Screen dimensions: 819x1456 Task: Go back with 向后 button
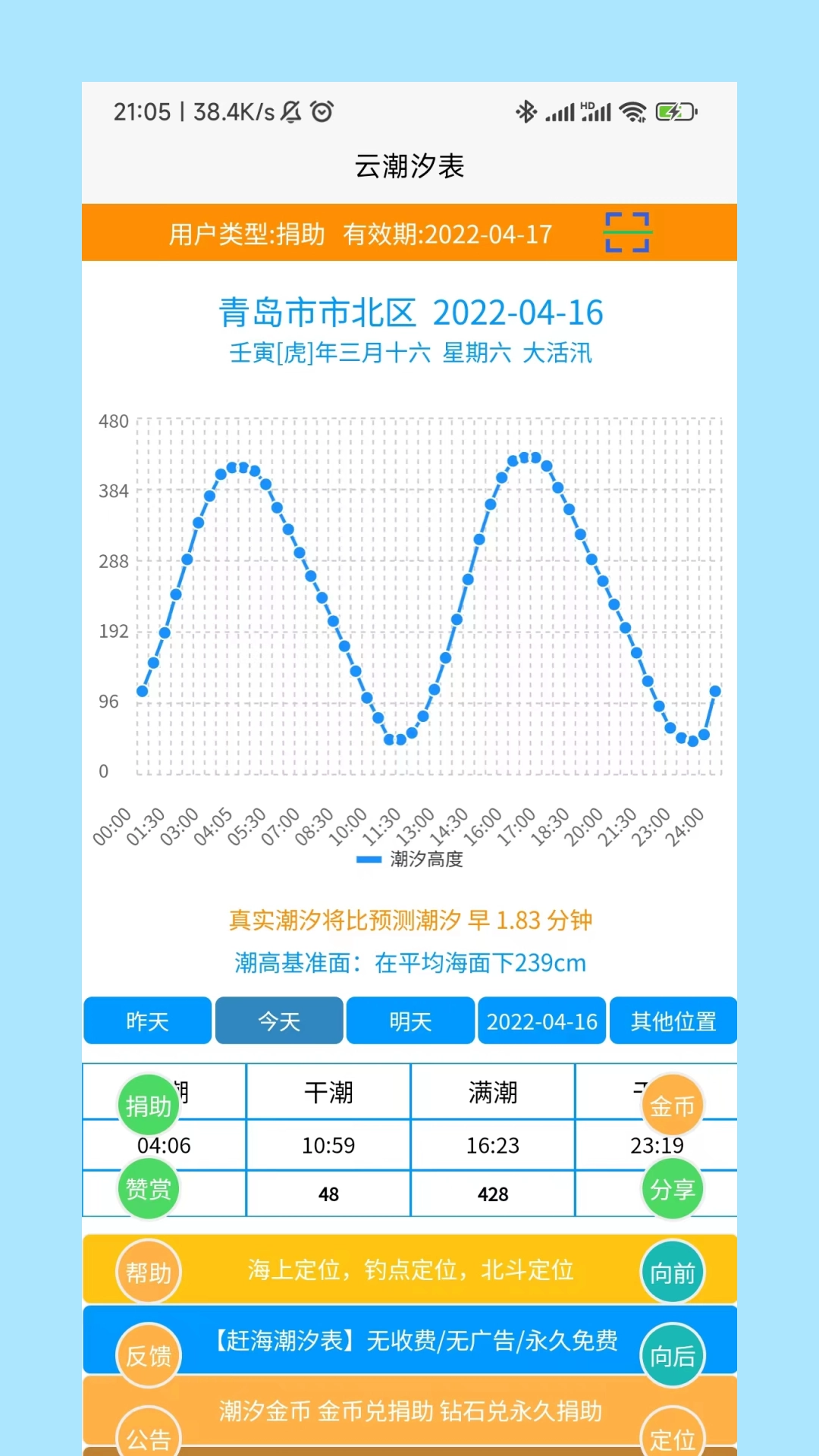[672, 1355]
